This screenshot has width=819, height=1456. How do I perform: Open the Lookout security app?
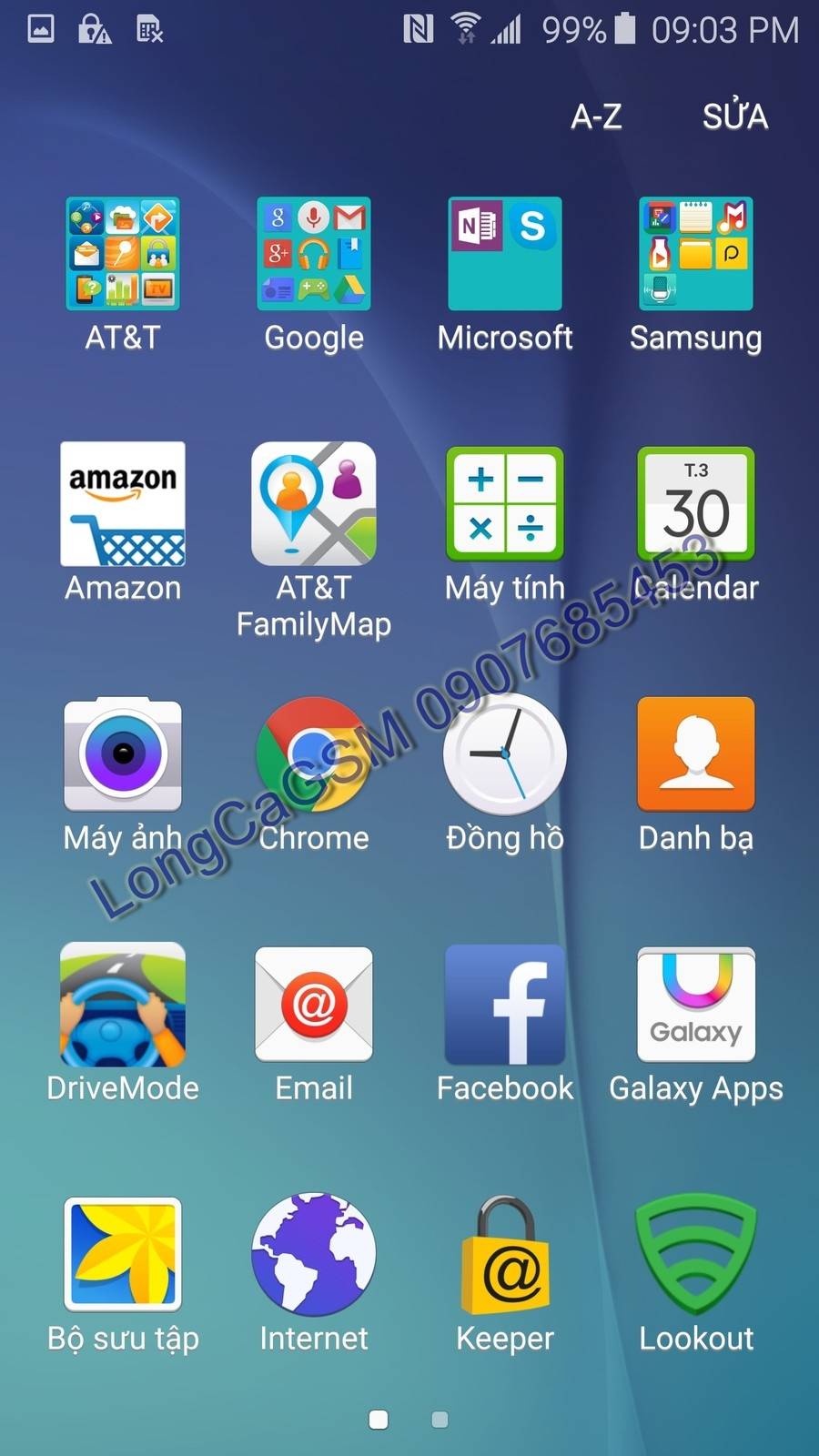pos(696,1255)
